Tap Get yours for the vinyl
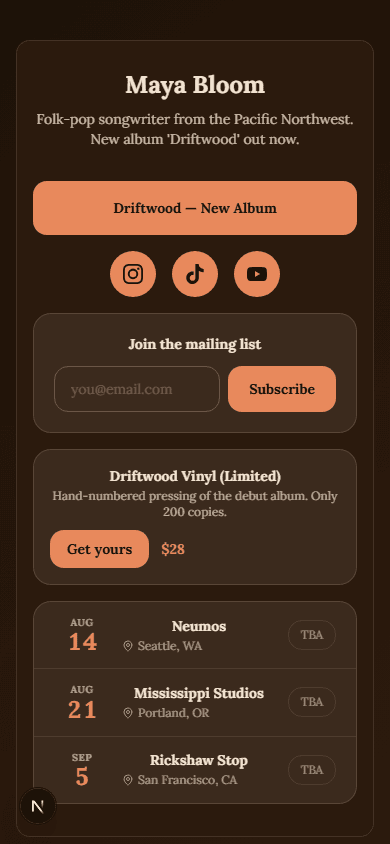The width and height of the screenshot is (390, 844). tap(100, 549)
